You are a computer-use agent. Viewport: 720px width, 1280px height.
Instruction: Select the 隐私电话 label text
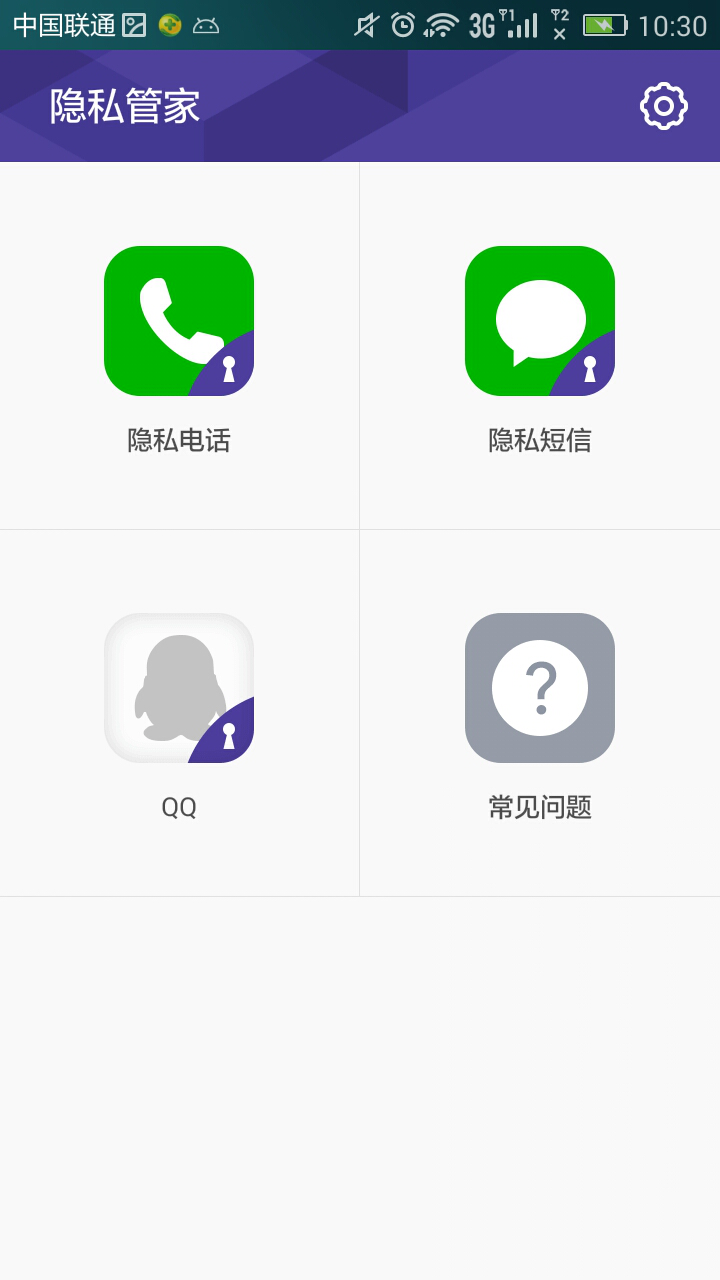click(x=178, y=440)
